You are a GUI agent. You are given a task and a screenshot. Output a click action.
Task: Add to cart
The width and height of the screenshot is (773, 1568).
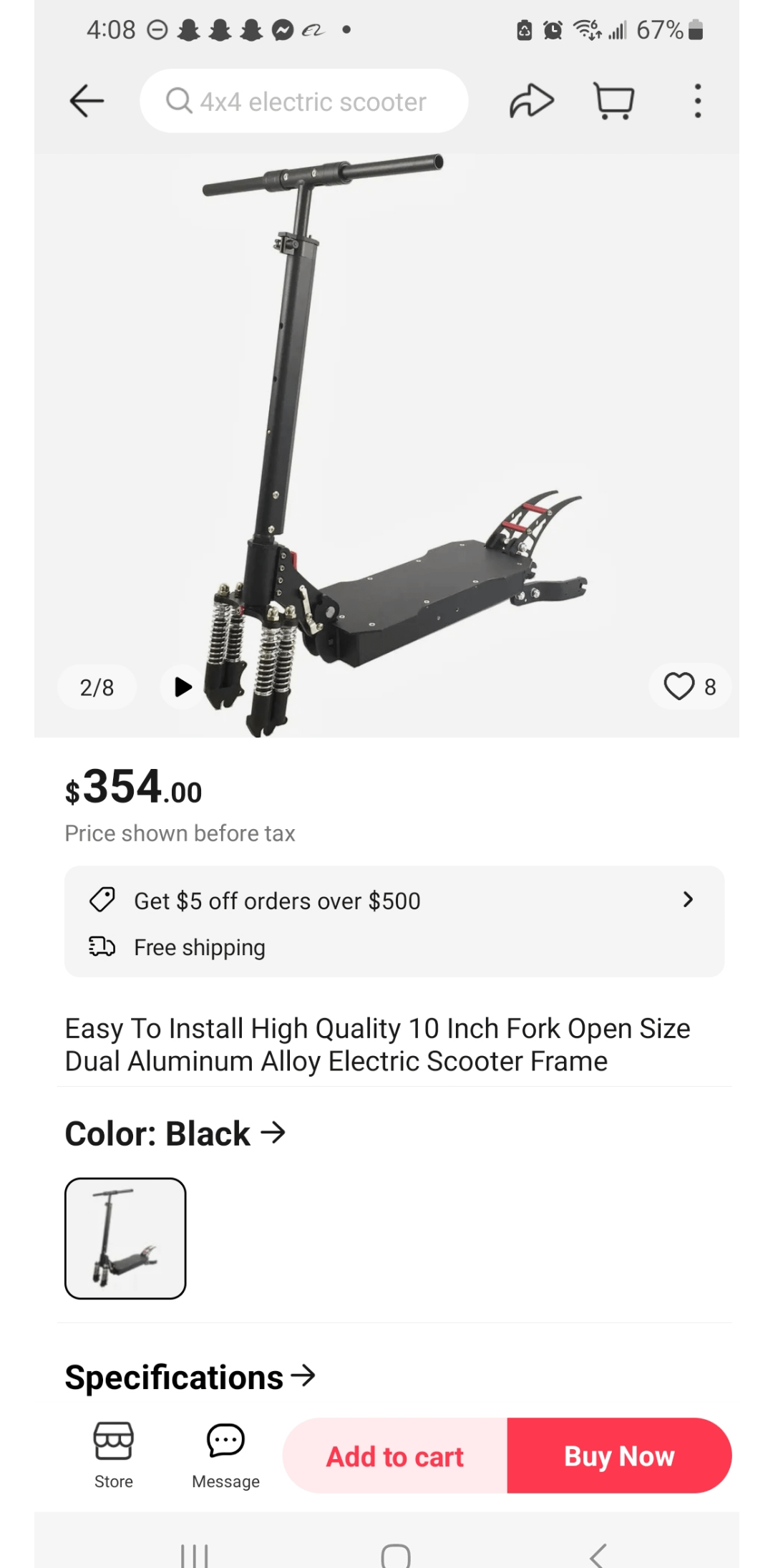tap(395, 1456)
